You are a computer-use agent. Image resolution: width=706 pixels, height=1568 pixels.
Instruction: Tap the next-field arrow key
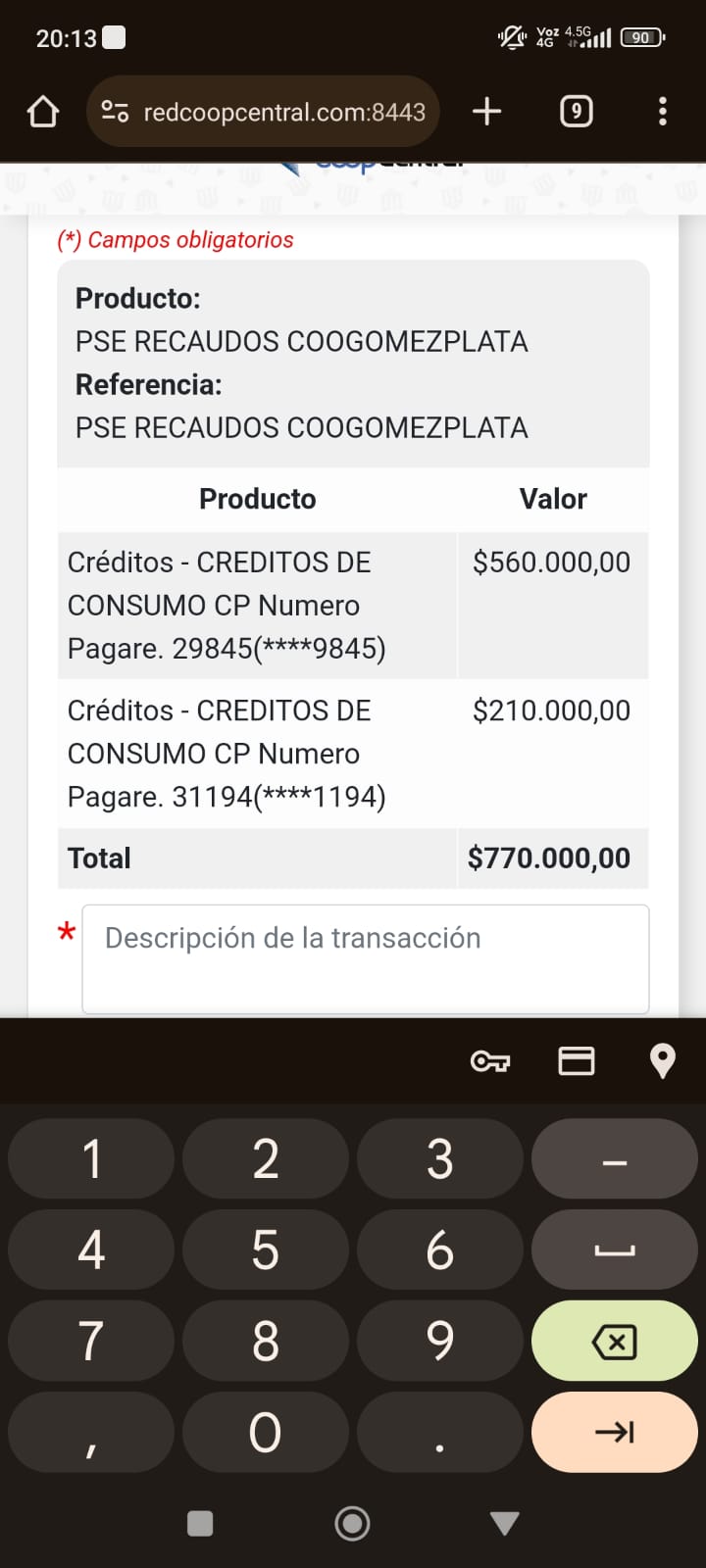click(615, 1432)
